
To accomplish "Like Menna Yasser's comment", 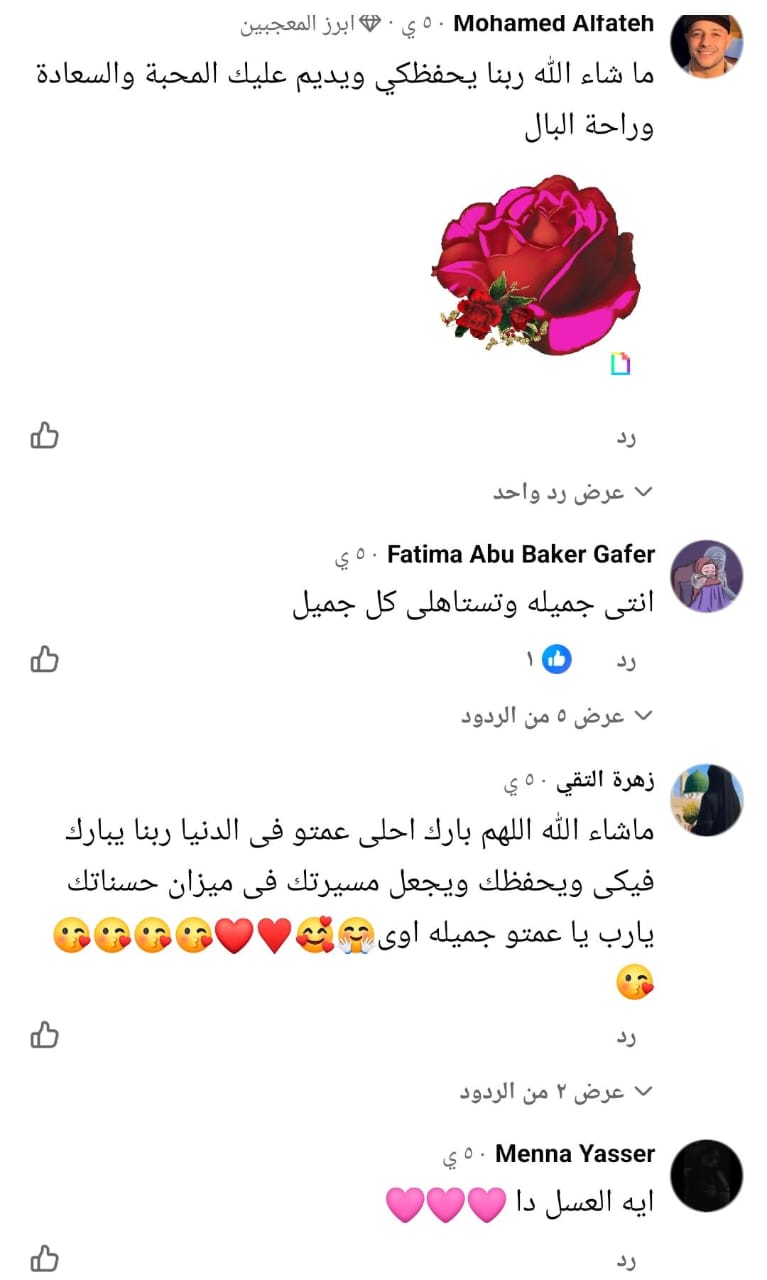I will (44, 1258).
